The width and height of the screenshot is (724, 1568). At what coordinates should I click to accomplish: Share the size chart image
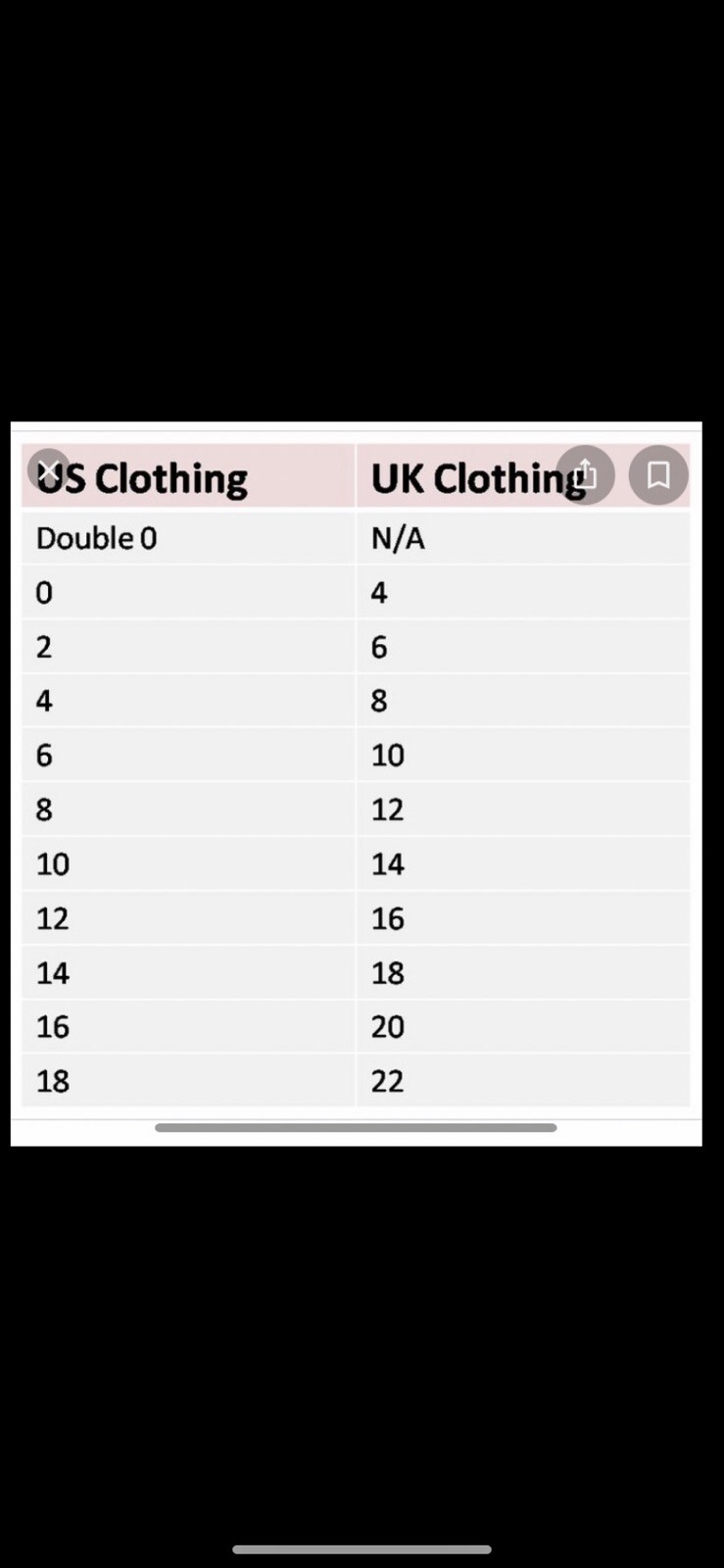pos(585,474)
